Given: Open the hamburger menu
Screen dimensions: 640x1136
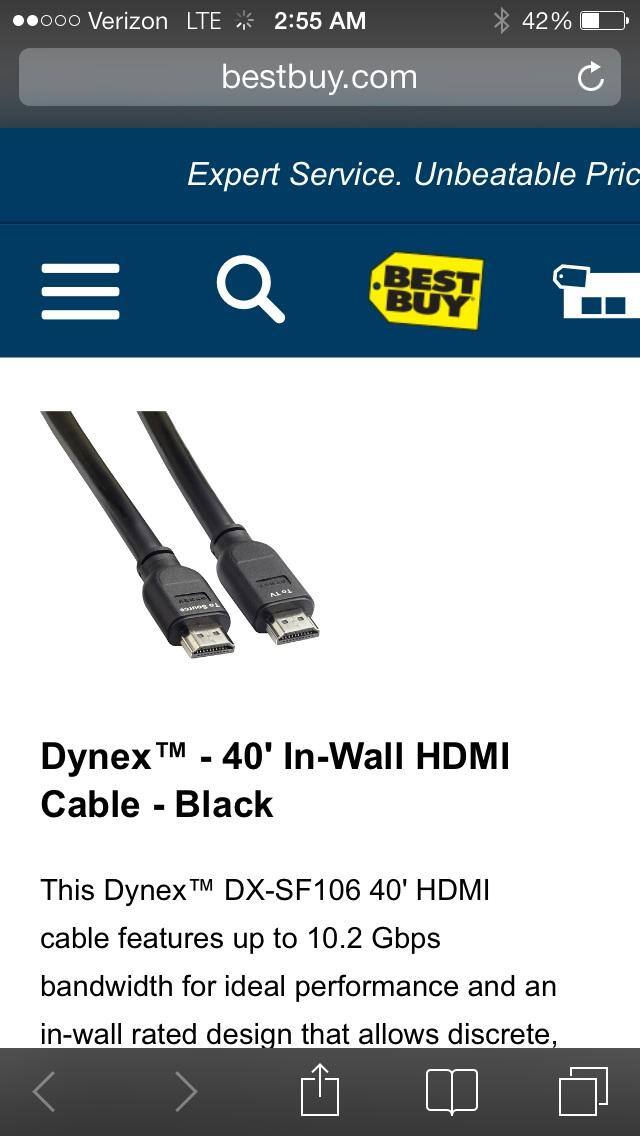Looking at the screenshot, I should (x=80, y=291).
